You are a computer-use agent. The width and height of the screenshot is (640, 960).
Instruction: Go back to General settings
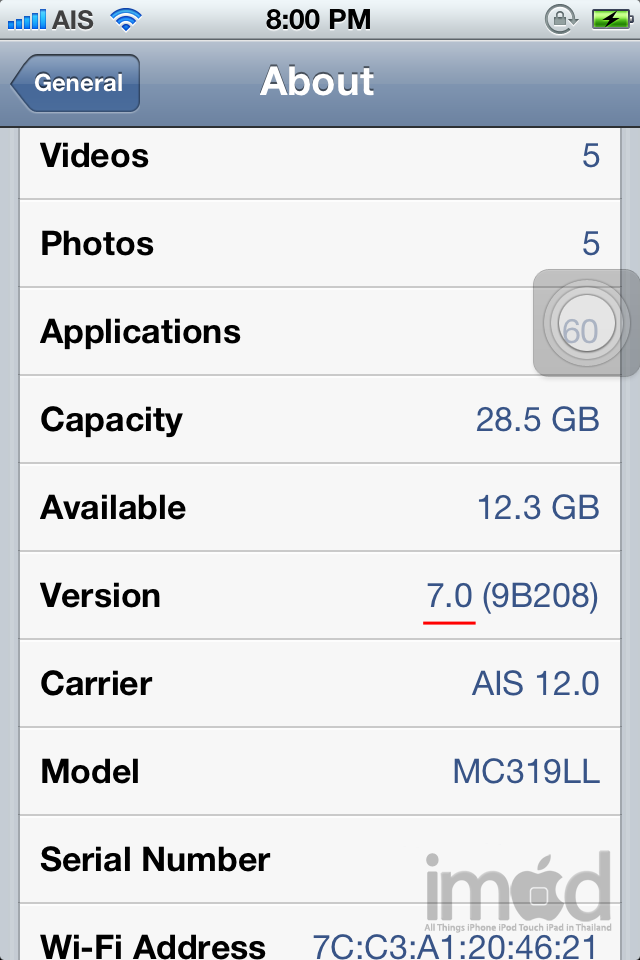76,83
